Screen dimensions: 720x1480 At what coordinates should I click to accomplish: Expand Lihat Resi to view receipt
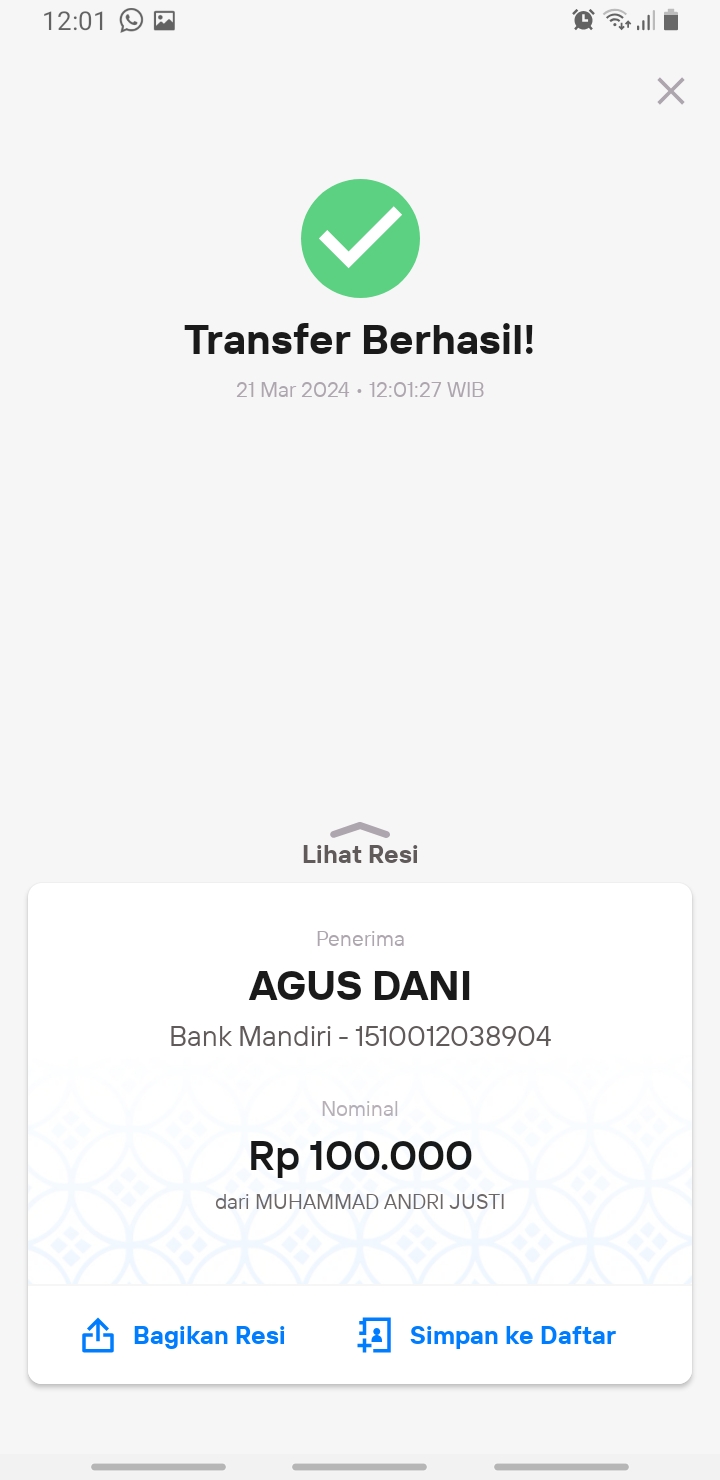(x=360, y=844)
